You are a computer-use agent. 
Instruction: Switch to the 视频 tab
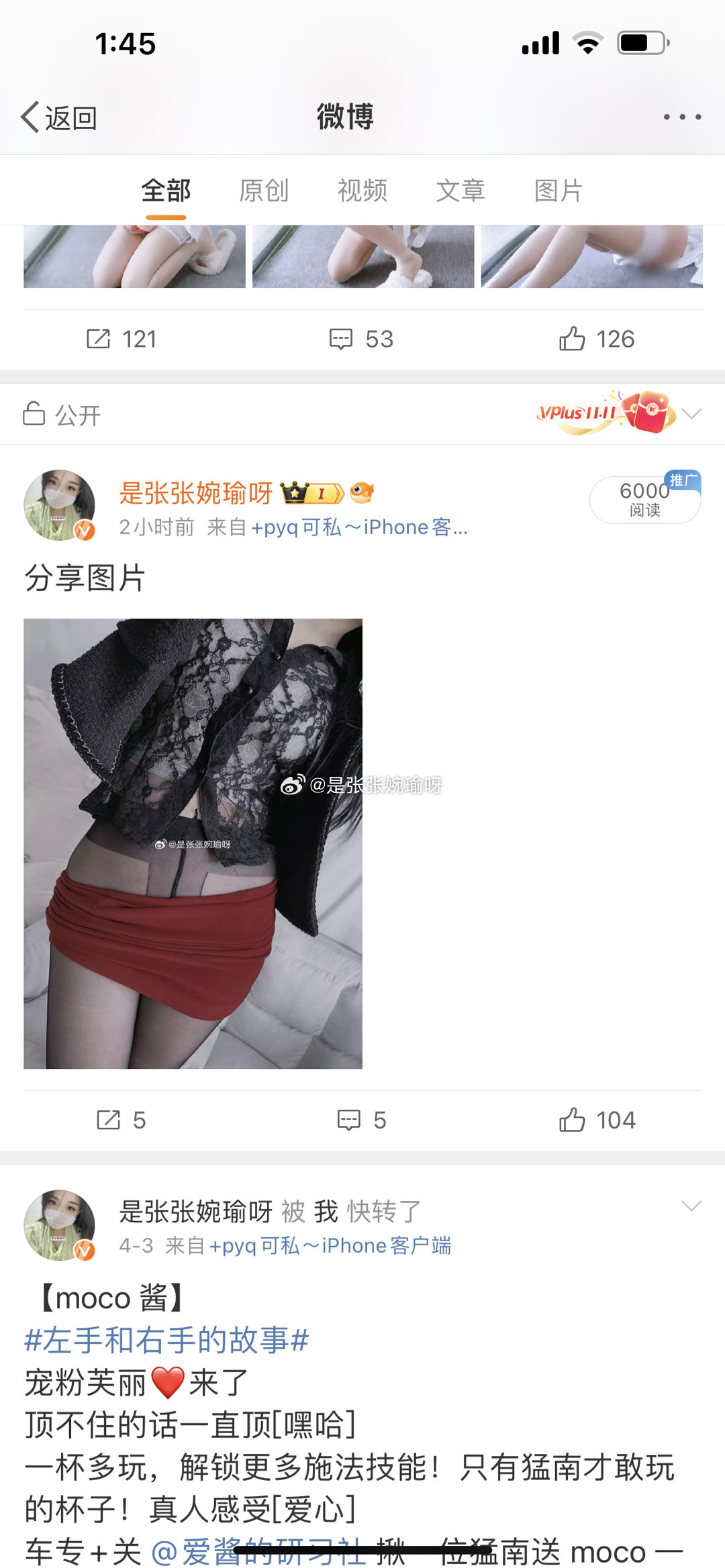(362, 191)
